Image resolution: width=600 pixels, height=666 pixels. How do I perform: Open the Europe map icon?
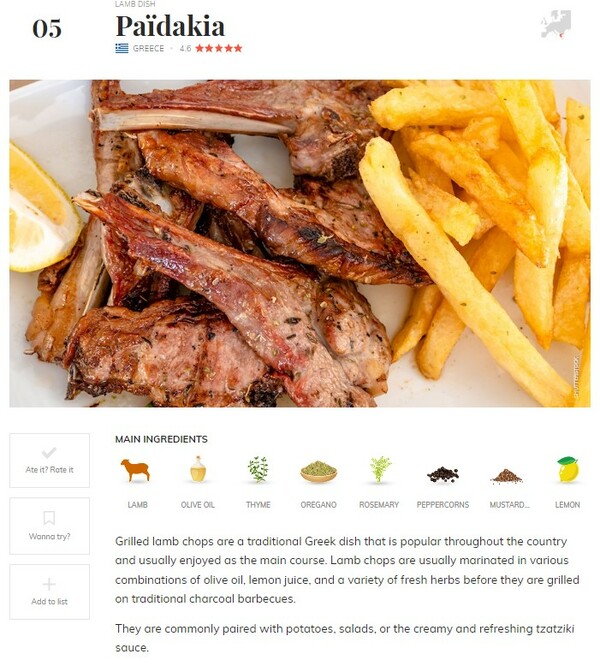click(x=555, y=24)
